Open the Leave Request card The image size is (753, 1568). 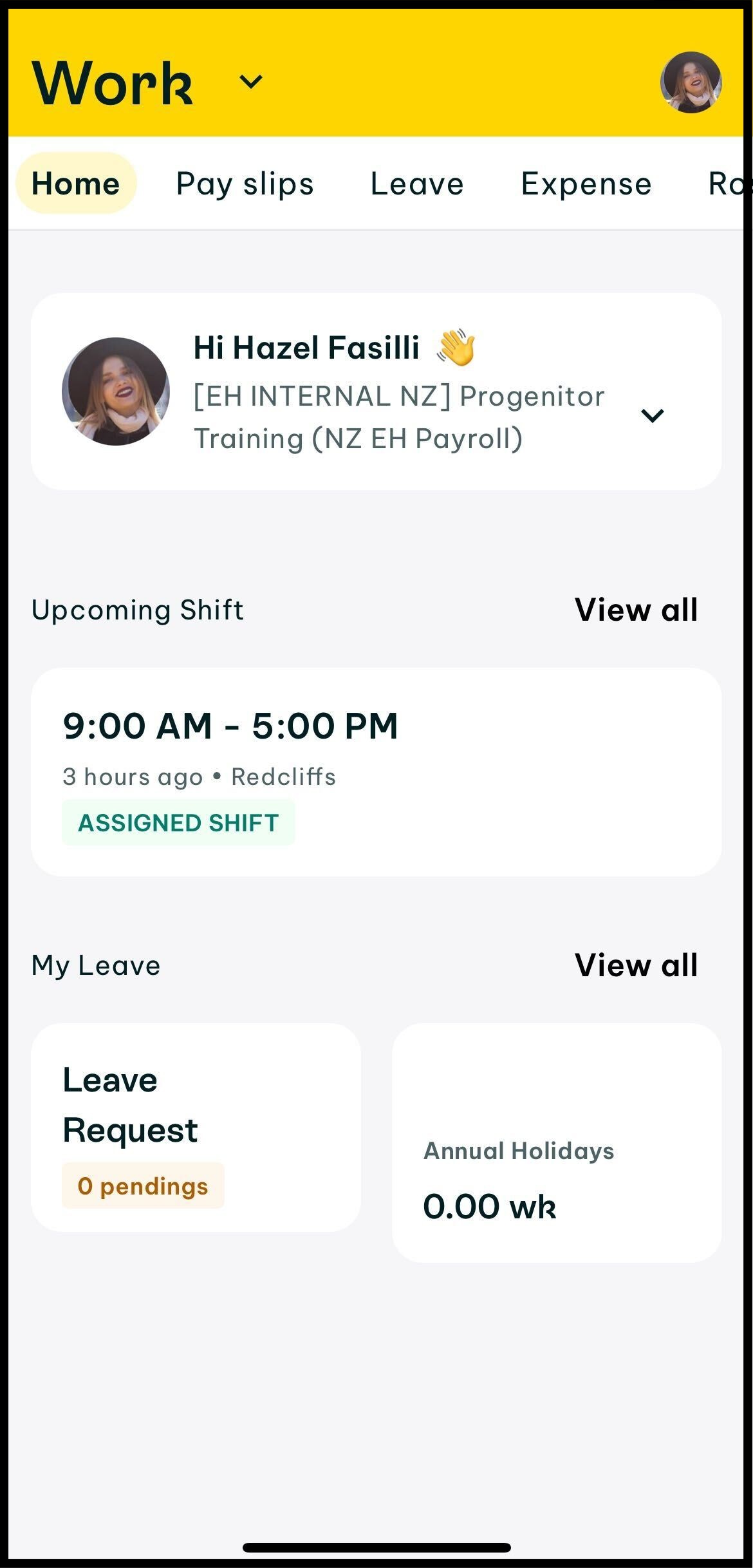click(x=196, y=1128)
